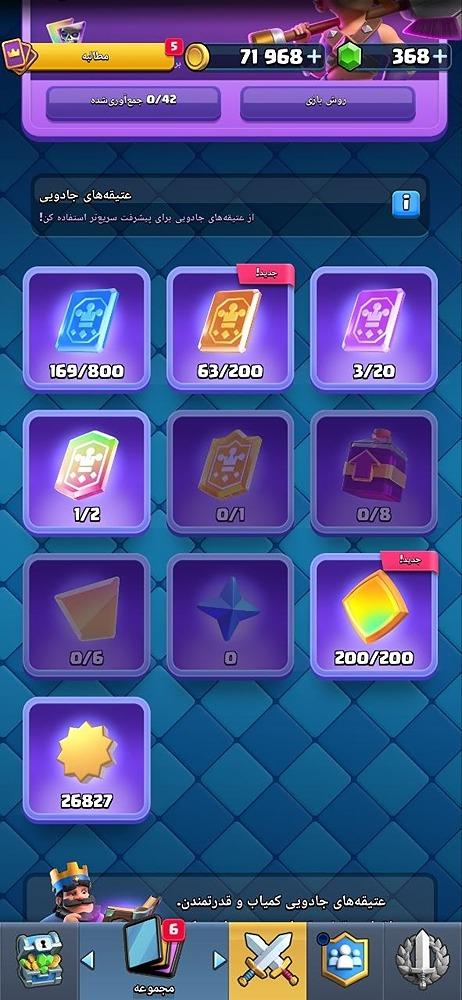Go to the laurel sword events tab
Screen dimensions: 462x1000
coord(422,960)
